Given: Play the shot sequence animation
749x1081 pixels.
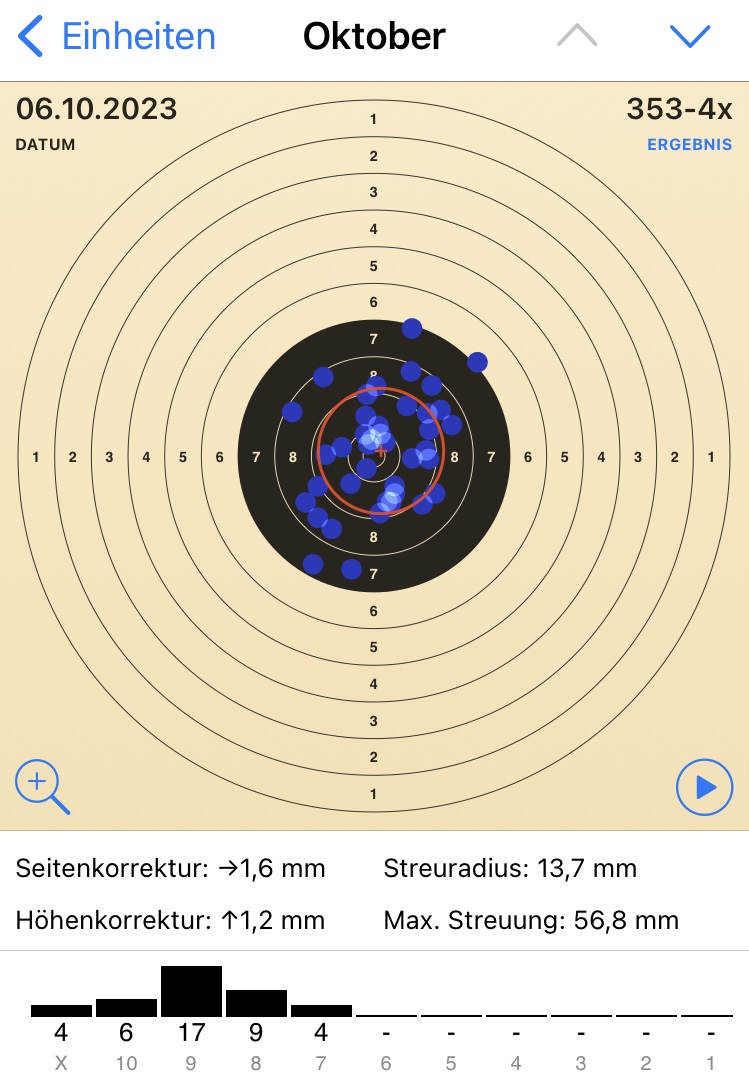Looking at the screenshot, I should (x=704, y=788).
